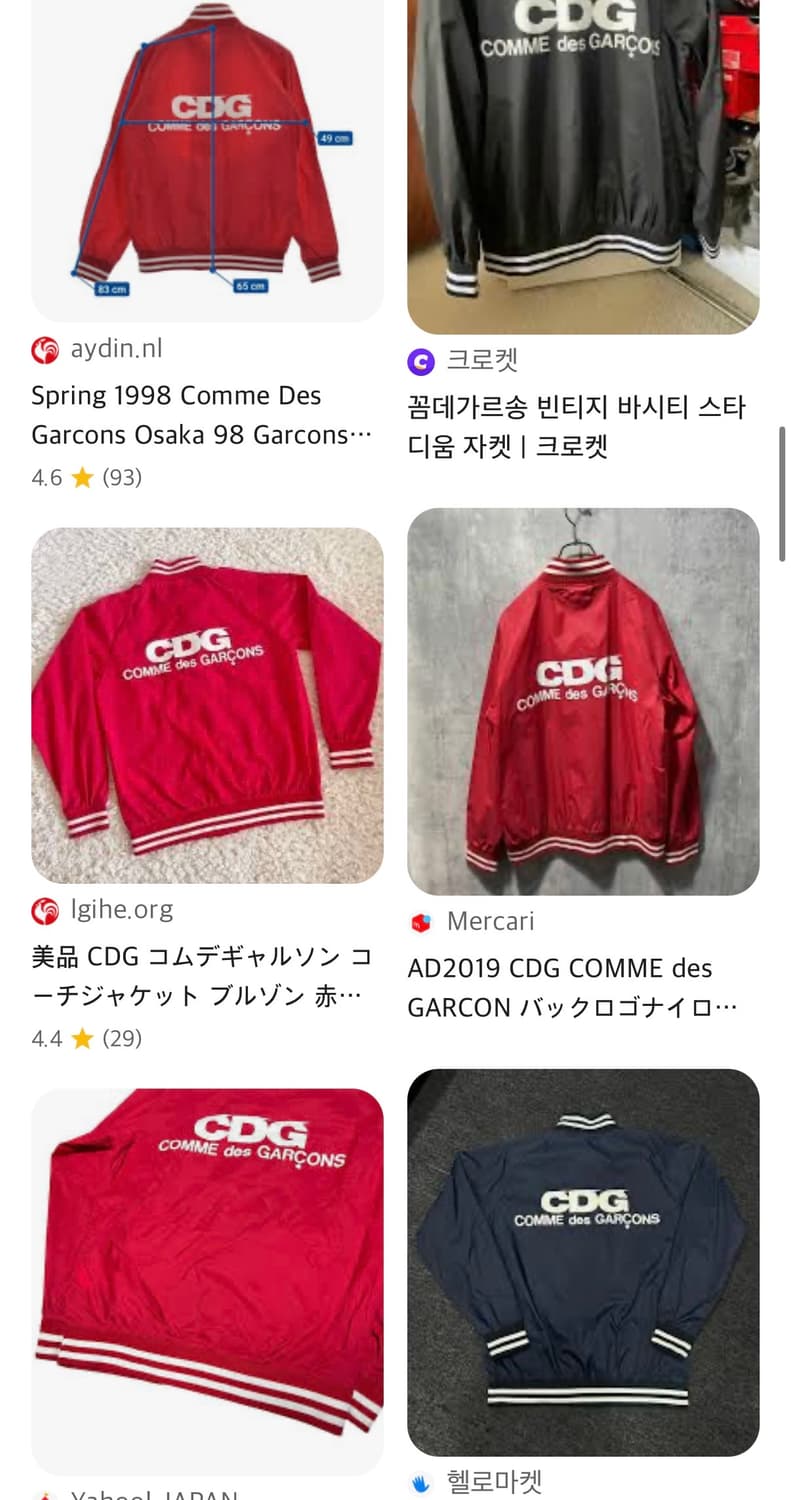Viewport: 791px width, 1500px height.
Task: Click the aydin.nl site favicon
Action: pyautogui.click(x=44, y=348)
